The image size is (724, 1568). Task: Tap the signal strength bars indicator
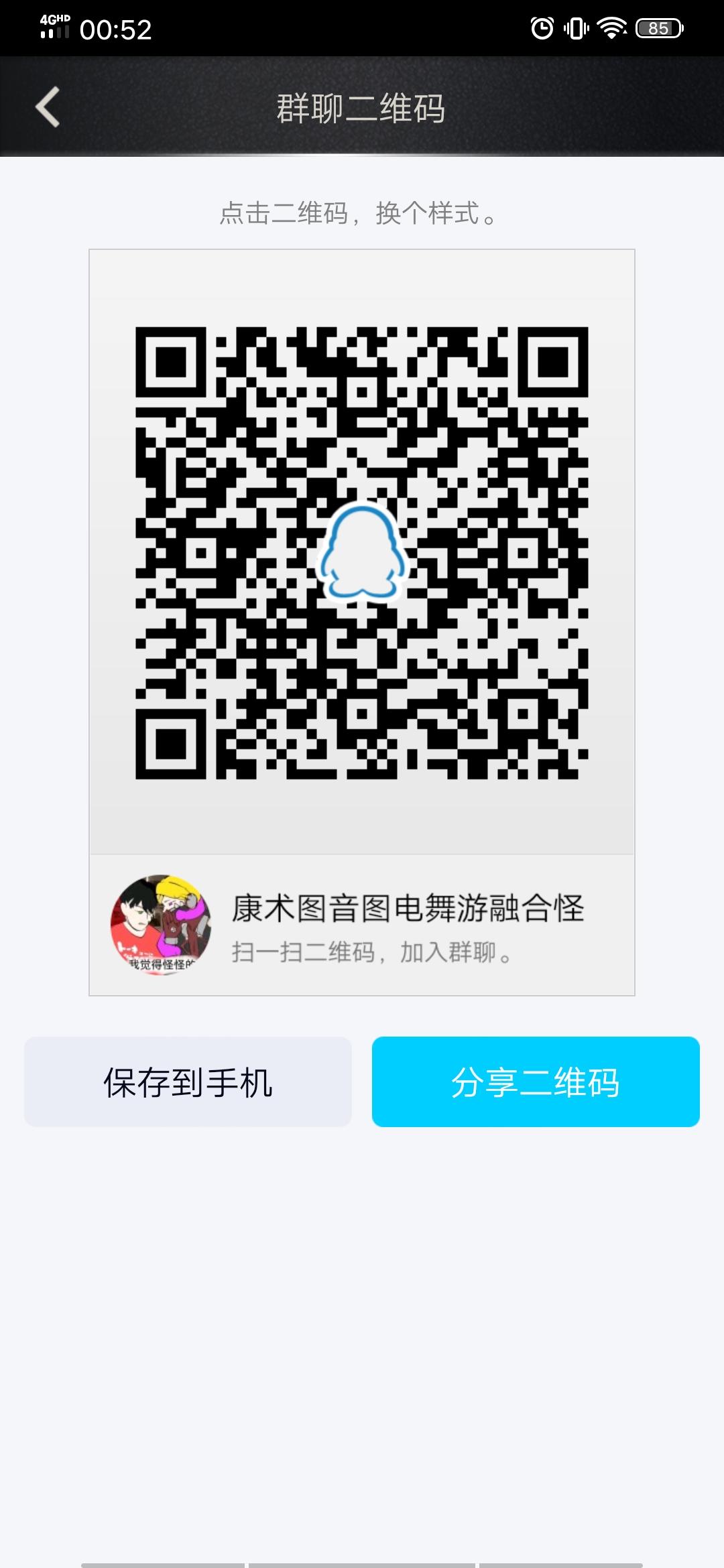[54, 34]
